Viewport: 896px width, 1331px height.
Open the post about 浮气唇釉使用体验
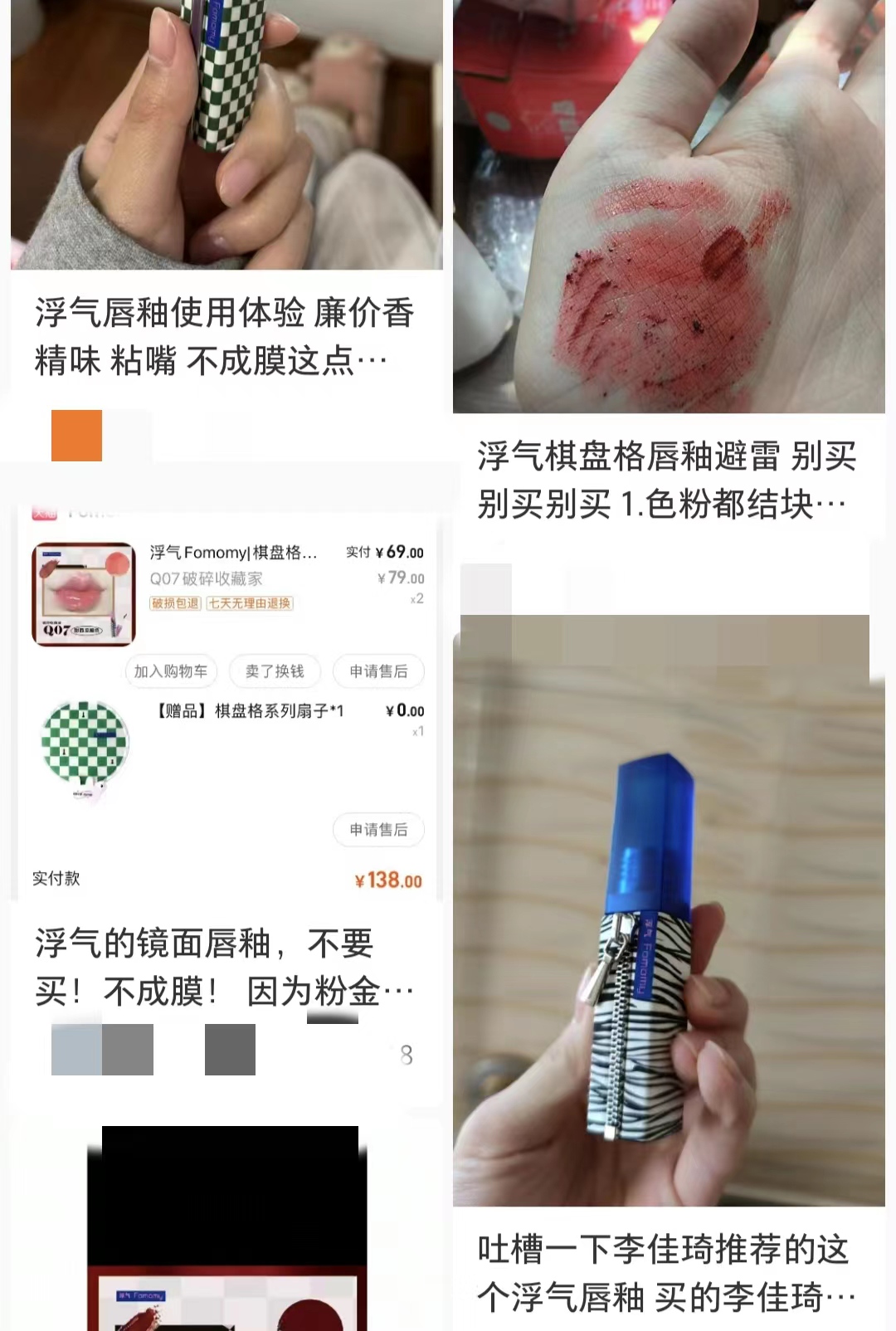pyautogui.click(x=224, y=336)
